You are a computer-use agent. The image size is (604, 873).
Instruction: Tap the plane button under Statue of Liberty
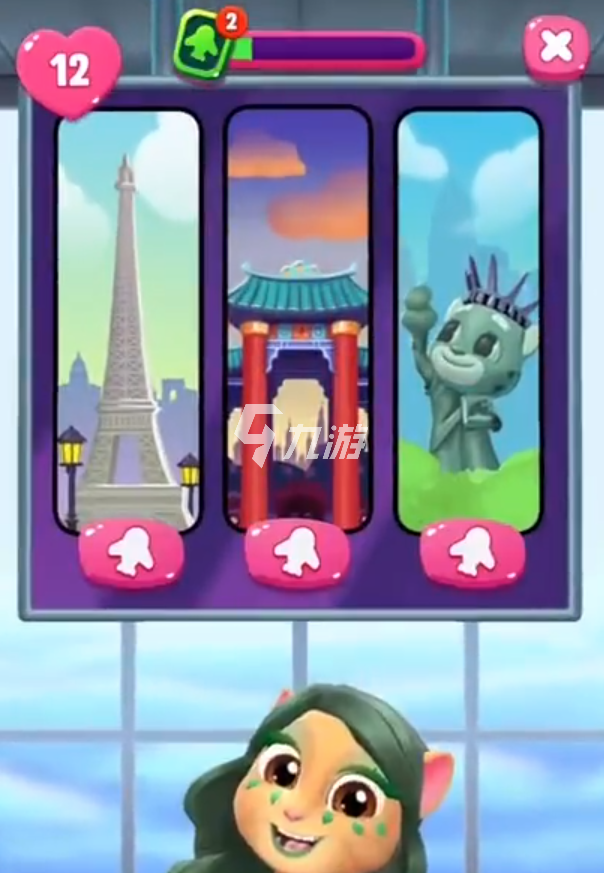click(471, 553)
